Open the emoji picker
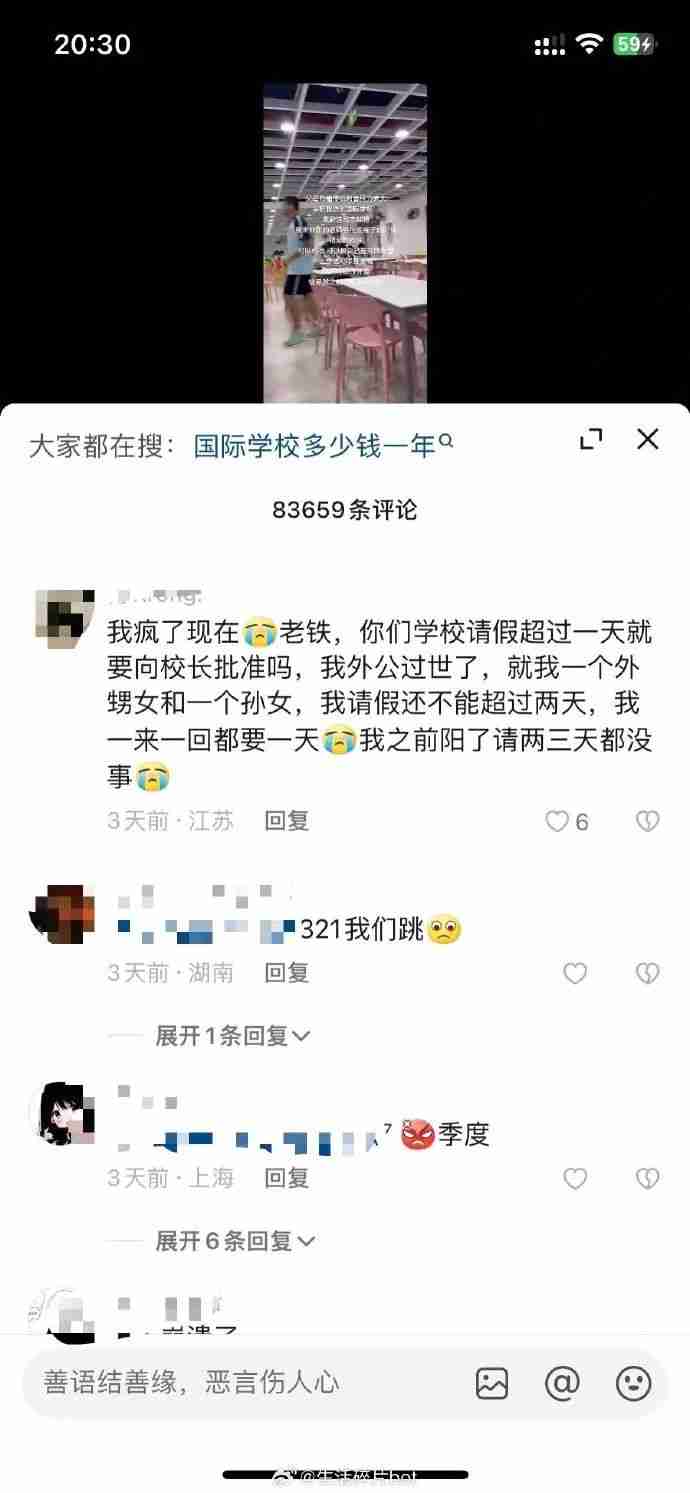This screenshot has width=690, height=1493. pyautogui.click(x=633, y=1383)
